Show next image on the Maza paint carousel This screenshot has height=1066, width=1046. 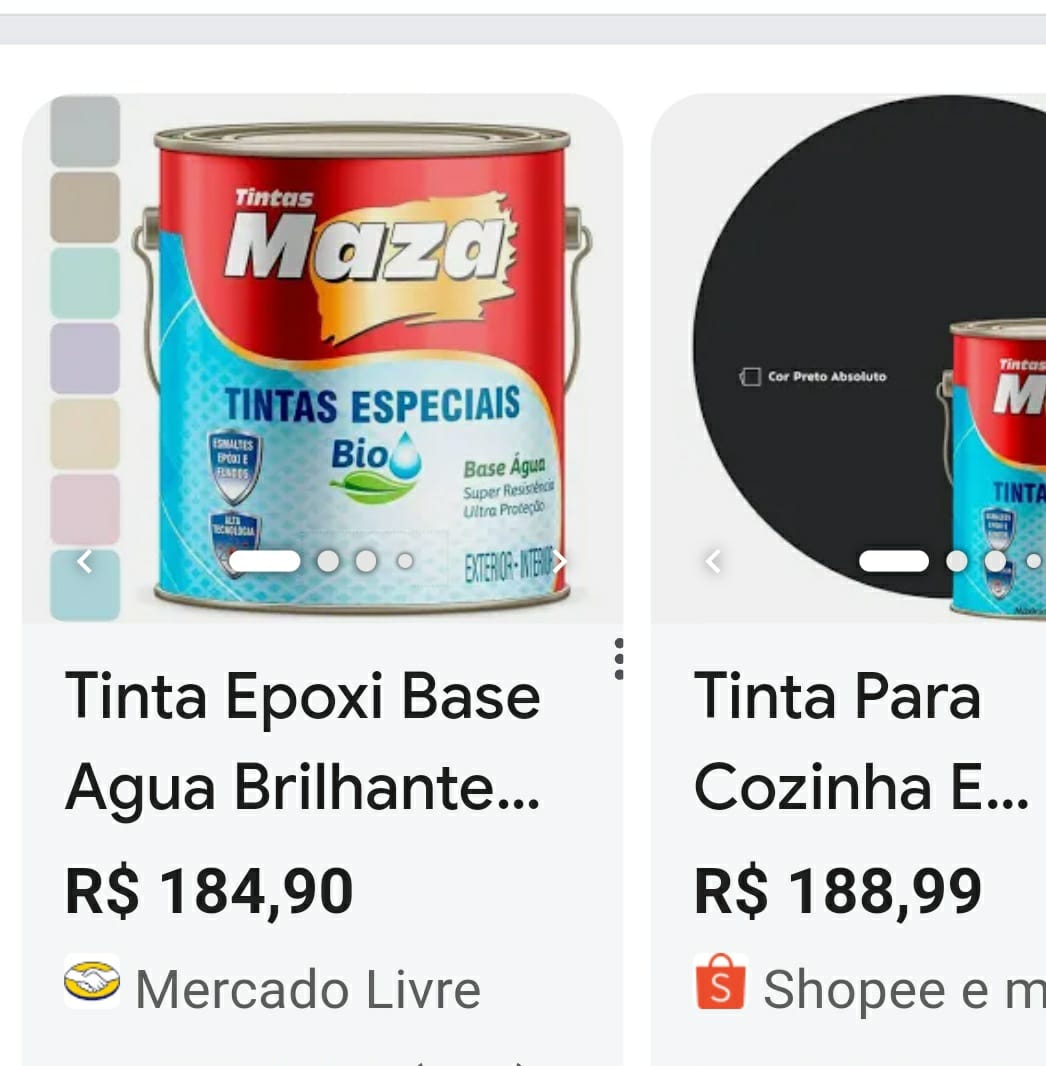(x=561, y=561)
